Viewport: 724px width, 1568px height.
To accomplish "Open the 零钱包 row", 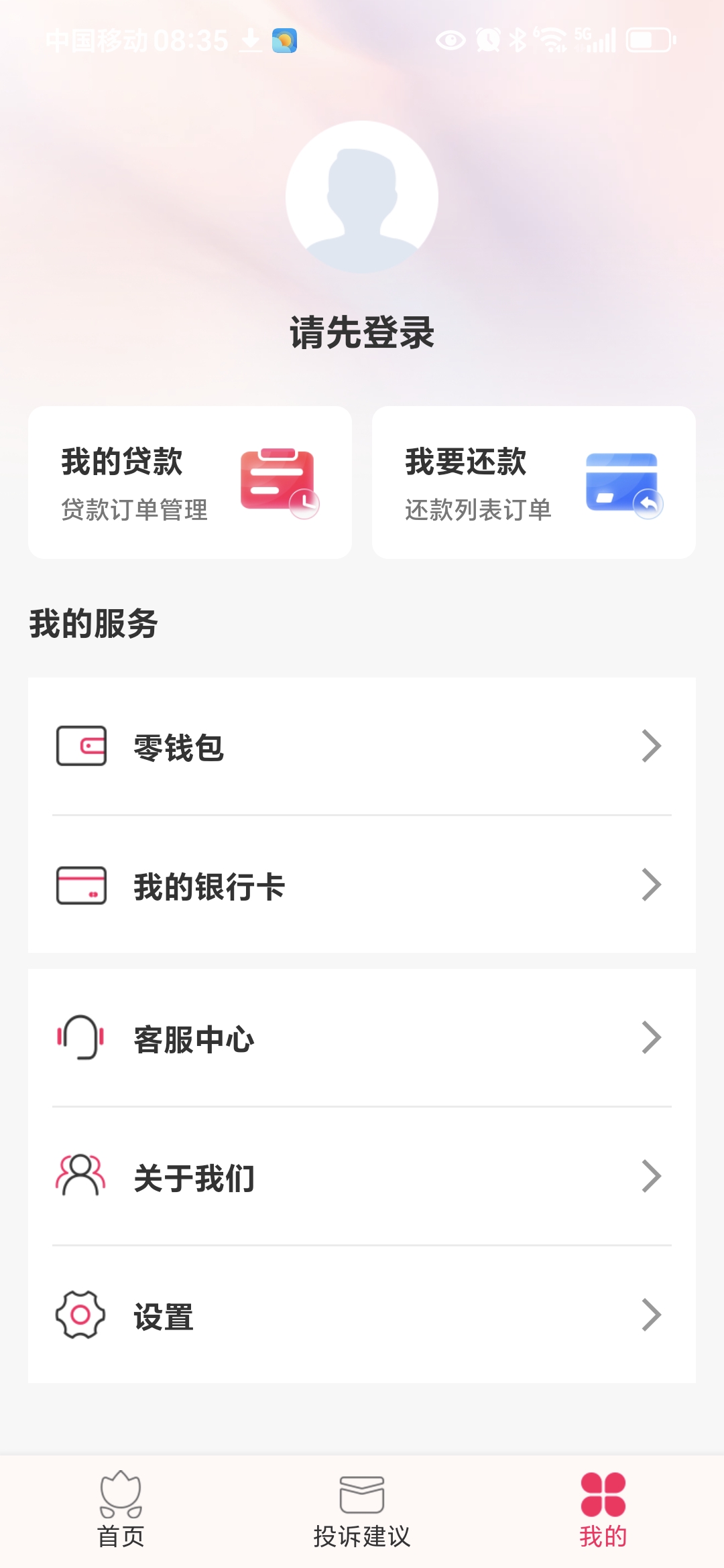I will 362,746.
